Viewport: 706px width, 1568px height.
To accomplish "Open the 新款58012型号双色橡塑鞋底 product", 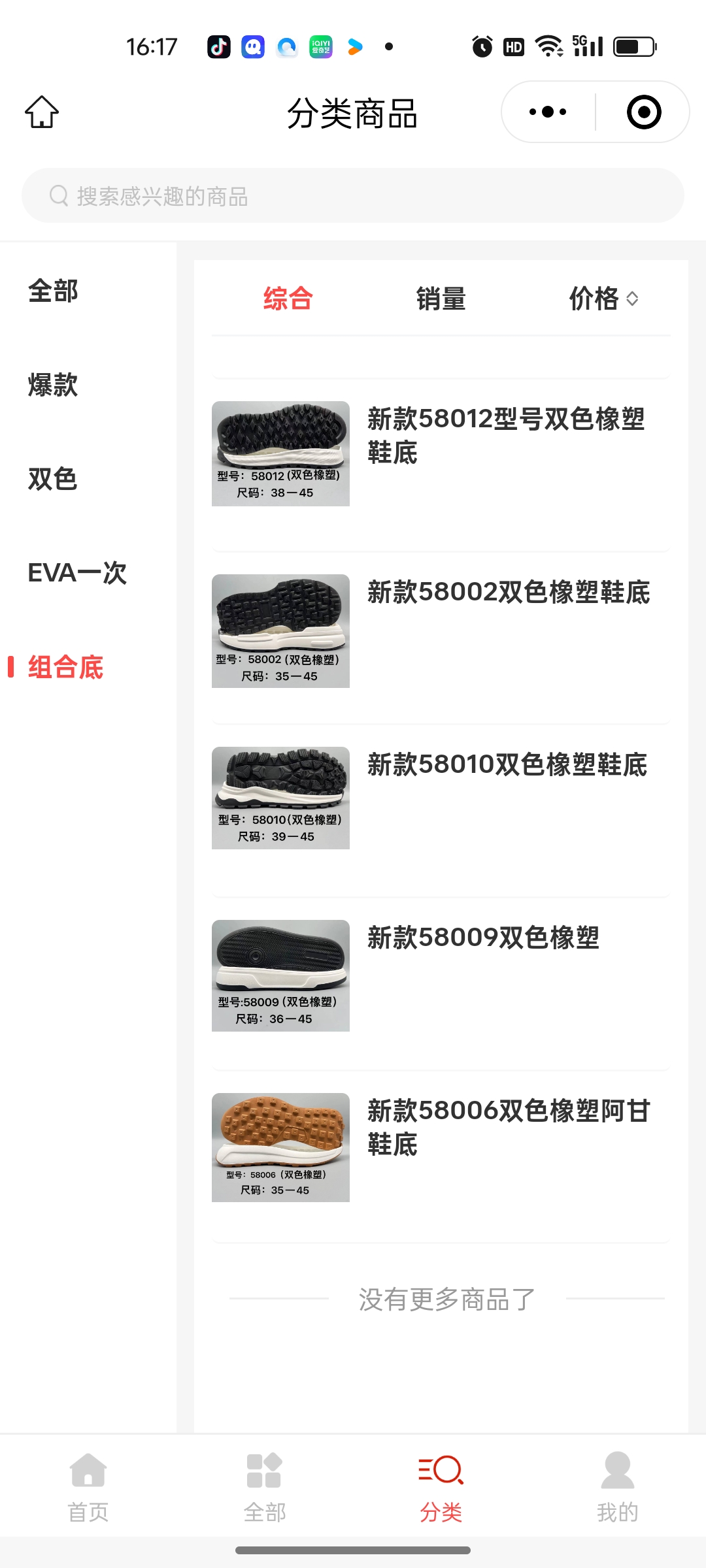I will coord(441,453).
